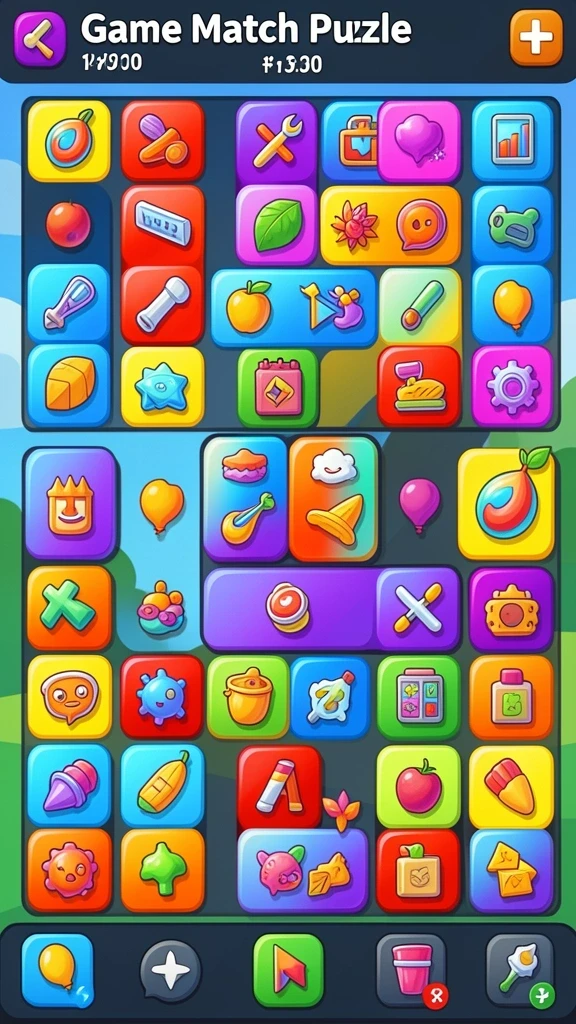Tap the blue bar chart tile
The image size is (576, 1024).
click(x=512, y=140)
